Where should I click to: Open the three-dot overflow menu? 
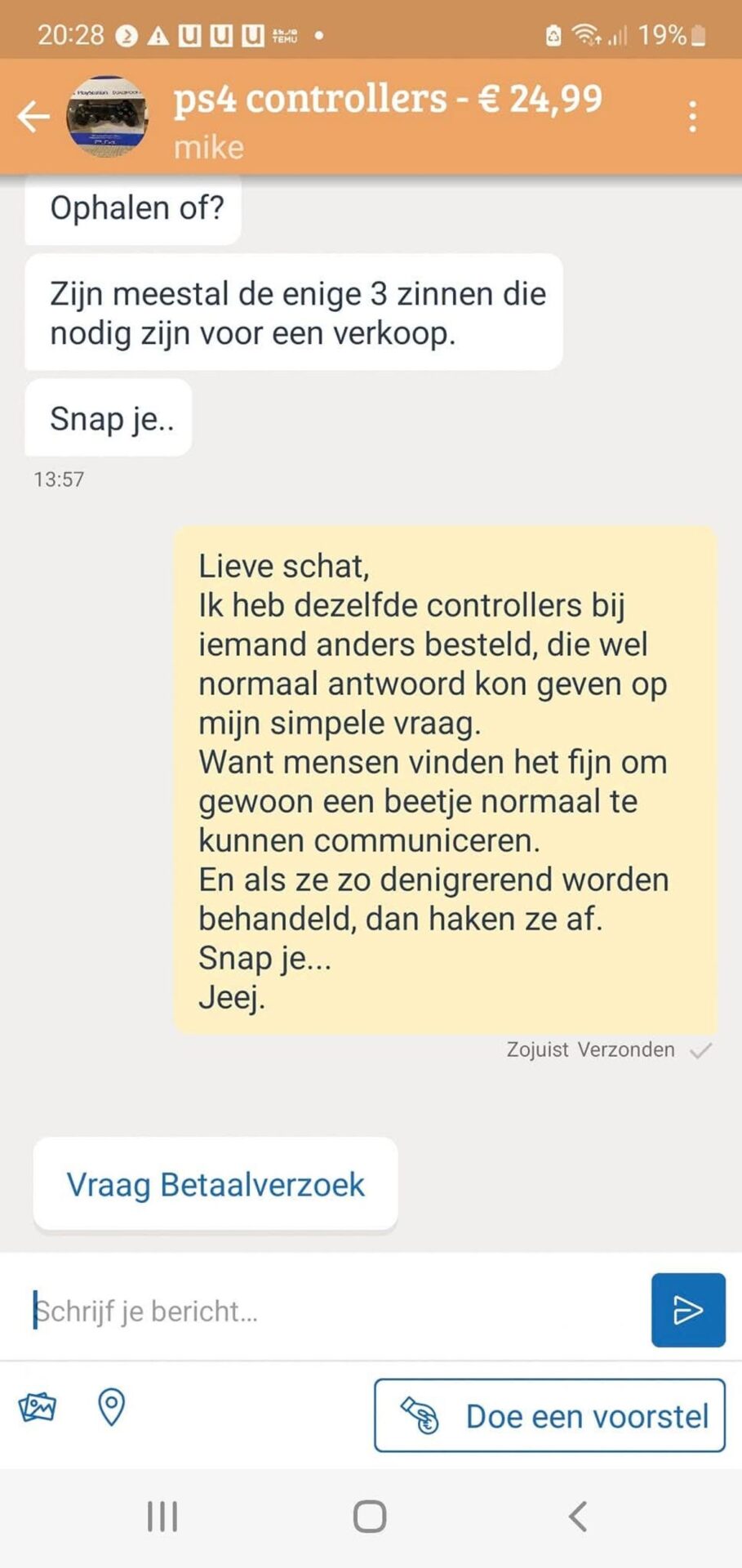[692, 117]
